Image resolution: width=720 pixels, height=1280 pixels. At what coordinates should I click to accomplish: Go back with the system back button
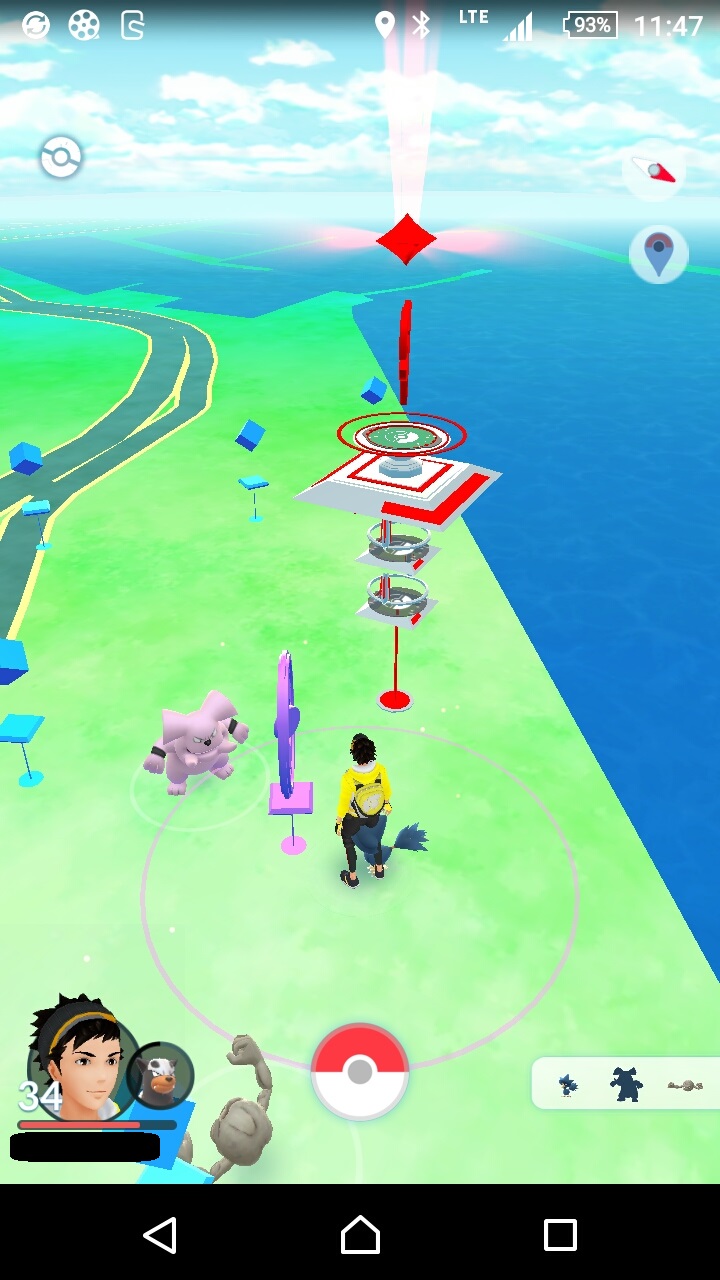point(160,1235)
